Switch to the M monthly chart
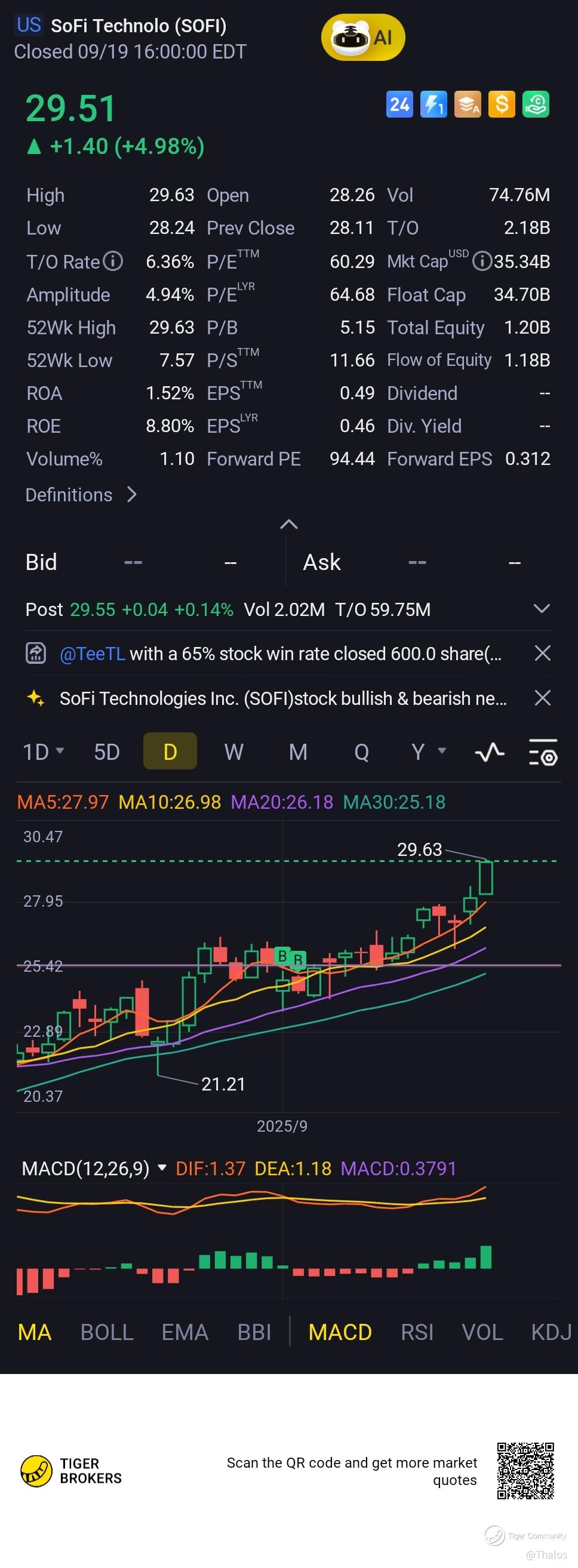This screenshot has height=1568, width=578. coord(298,752)
